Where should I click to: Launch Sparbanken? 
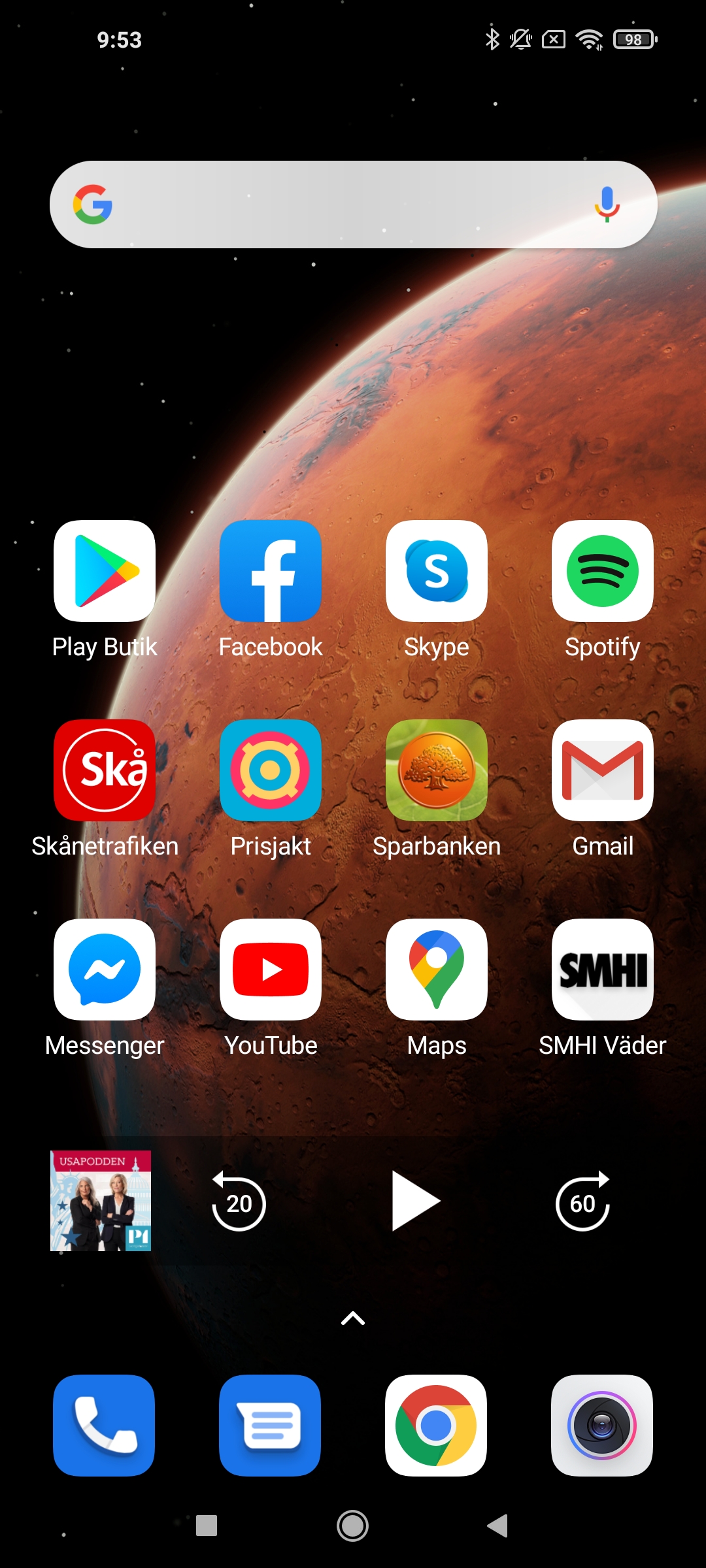pyautogui.click(x=437, y=770)
